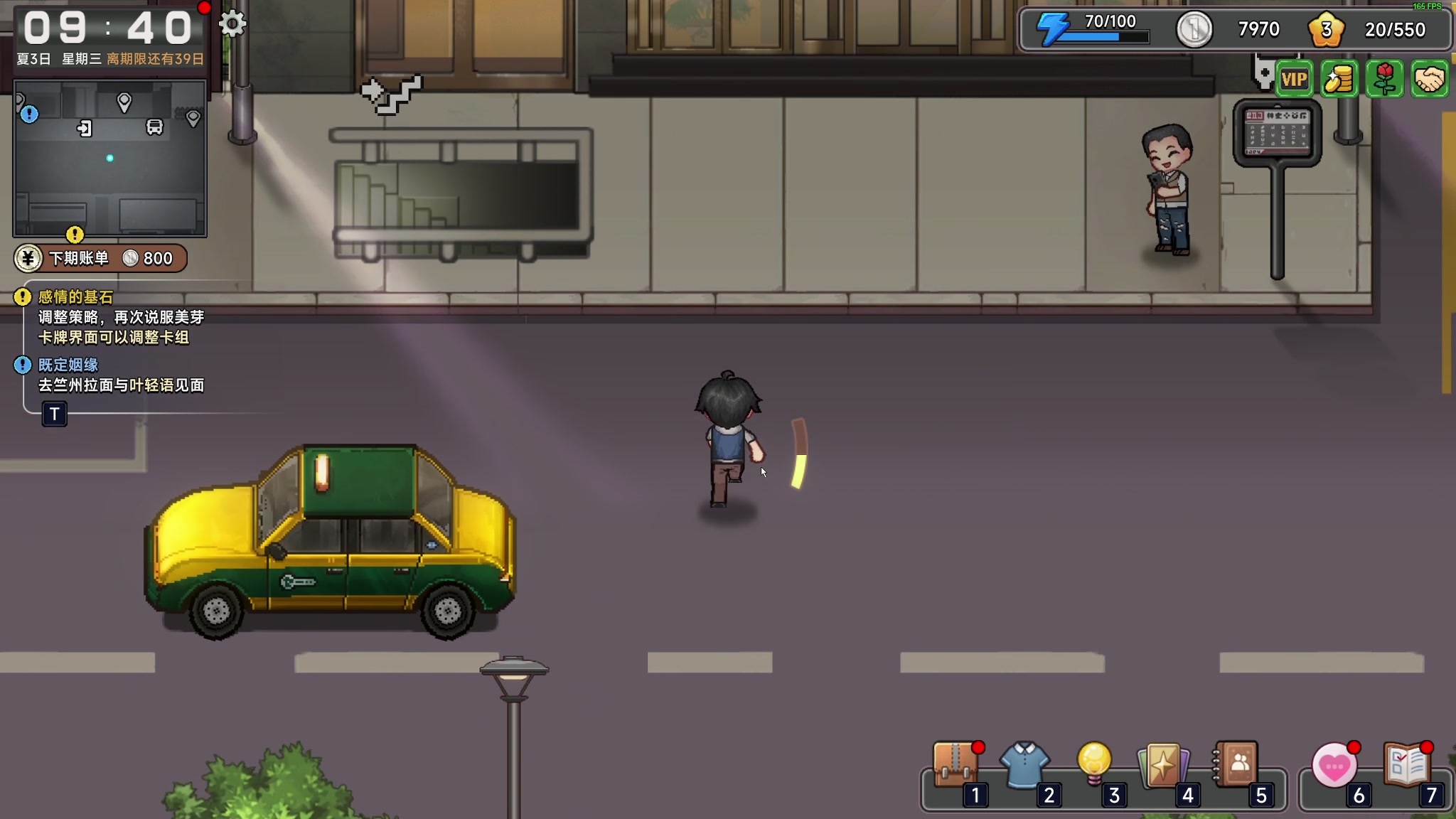
Task: Select the 既定姻缘 quest
Action: [x=68, y=365]
